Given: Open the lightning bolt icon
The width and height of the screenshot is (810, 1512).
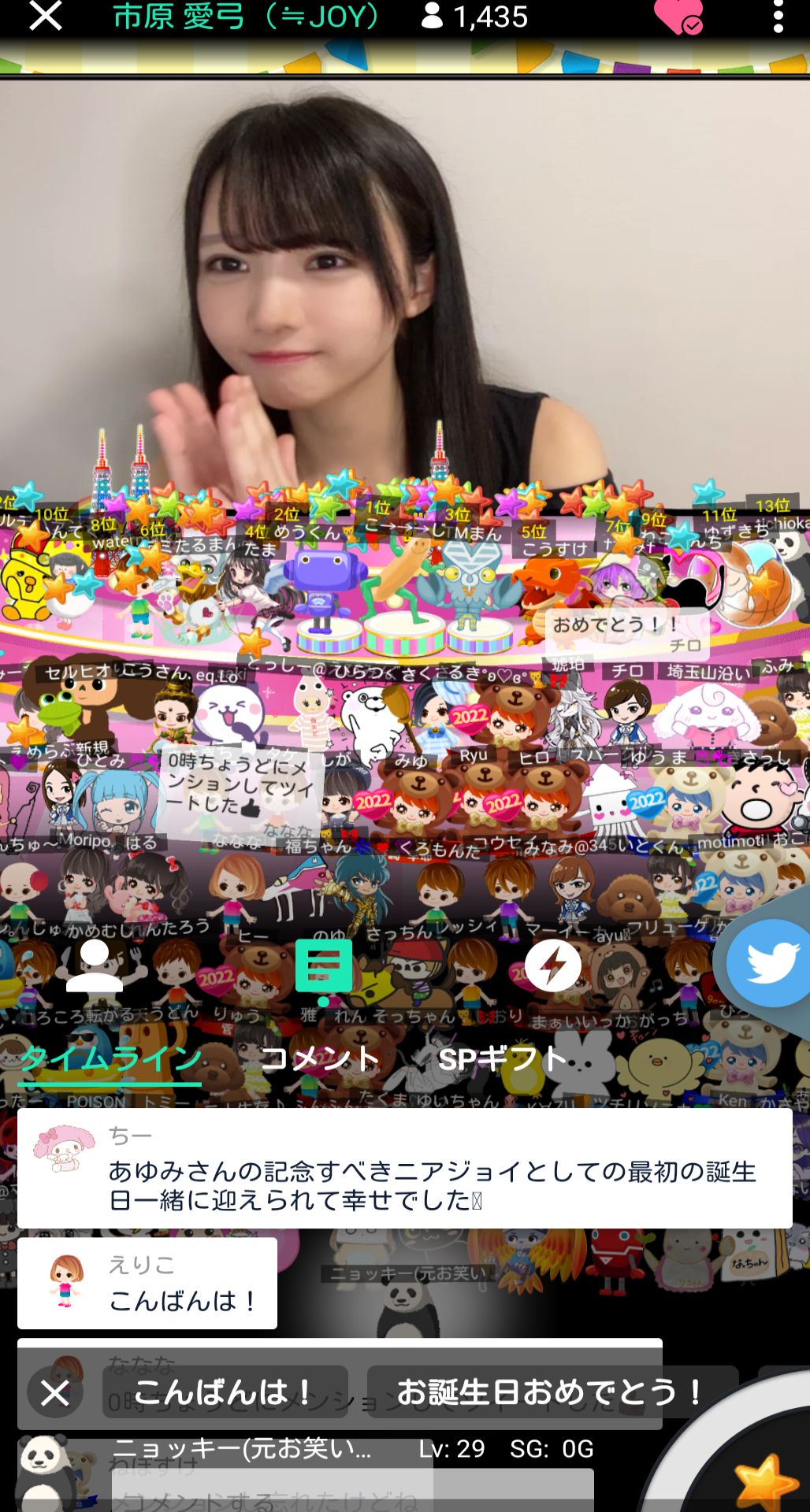Looking at the screenshot, I should (552, 965).
